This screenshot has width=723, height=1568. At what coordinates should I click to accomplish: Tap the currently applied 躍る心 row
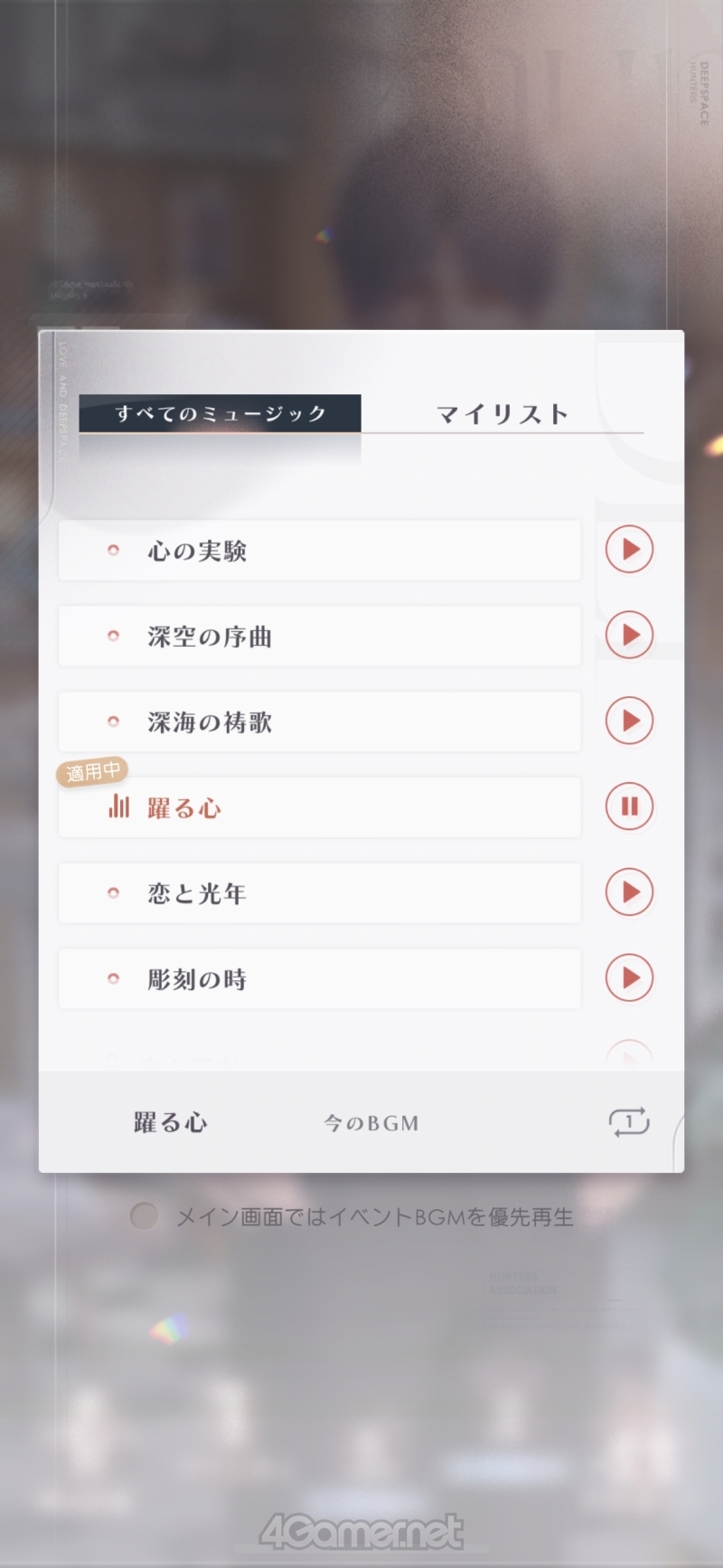(319, 808)
